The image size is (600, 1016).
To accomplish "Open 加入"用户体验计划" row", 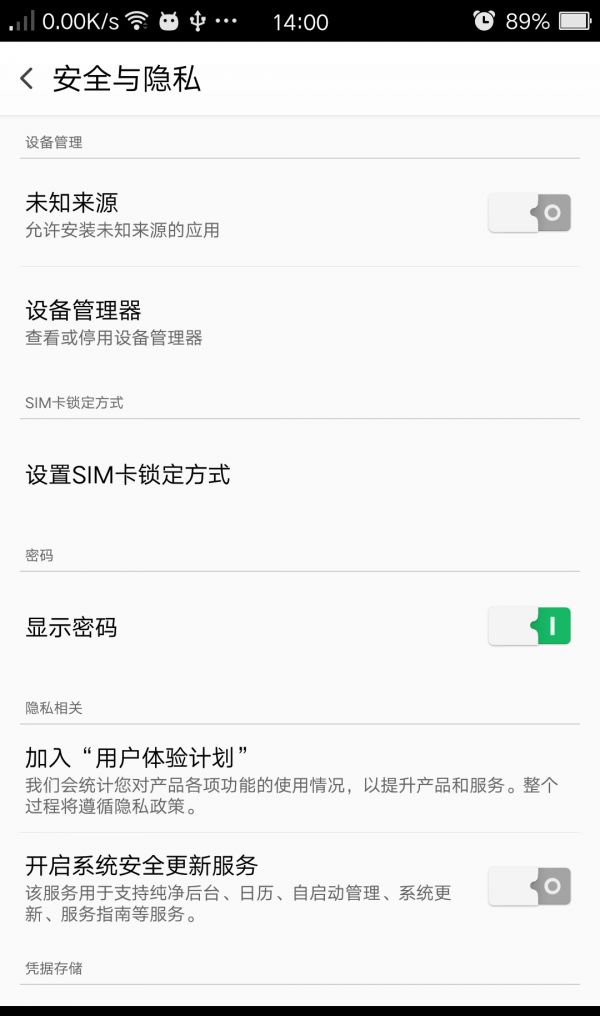I will pos(300,778).
